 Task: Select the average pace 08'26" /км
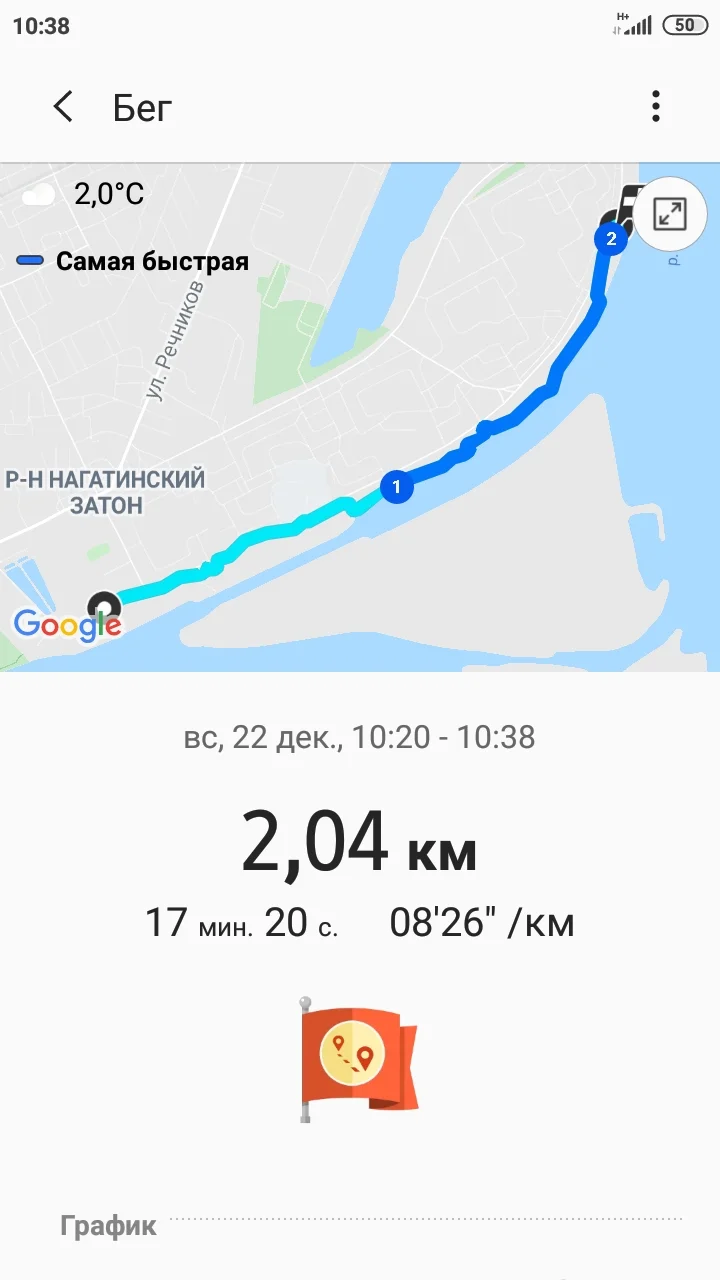[480, 922]
